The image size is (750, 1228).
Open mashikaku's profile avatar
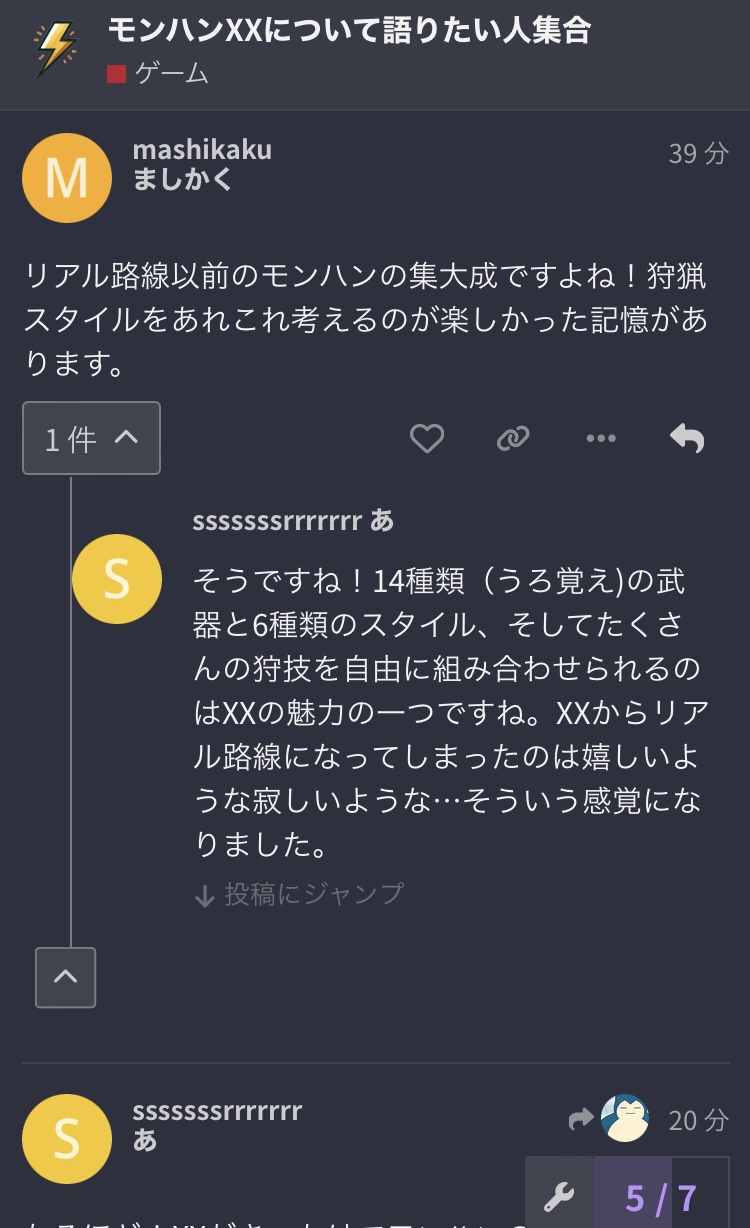[66, 178]
